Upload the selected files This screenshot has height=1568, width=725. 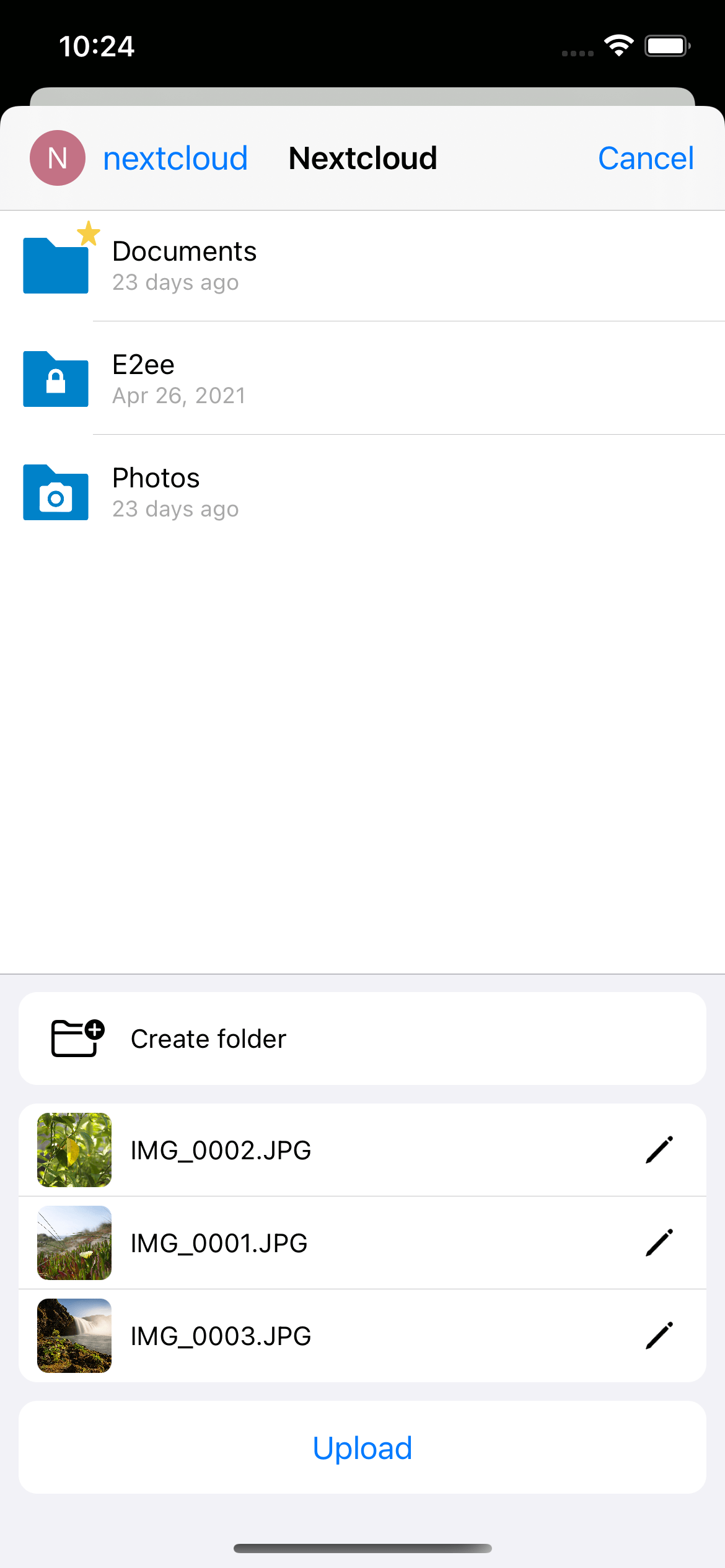pyautogui.click(x=362, y=1447)
